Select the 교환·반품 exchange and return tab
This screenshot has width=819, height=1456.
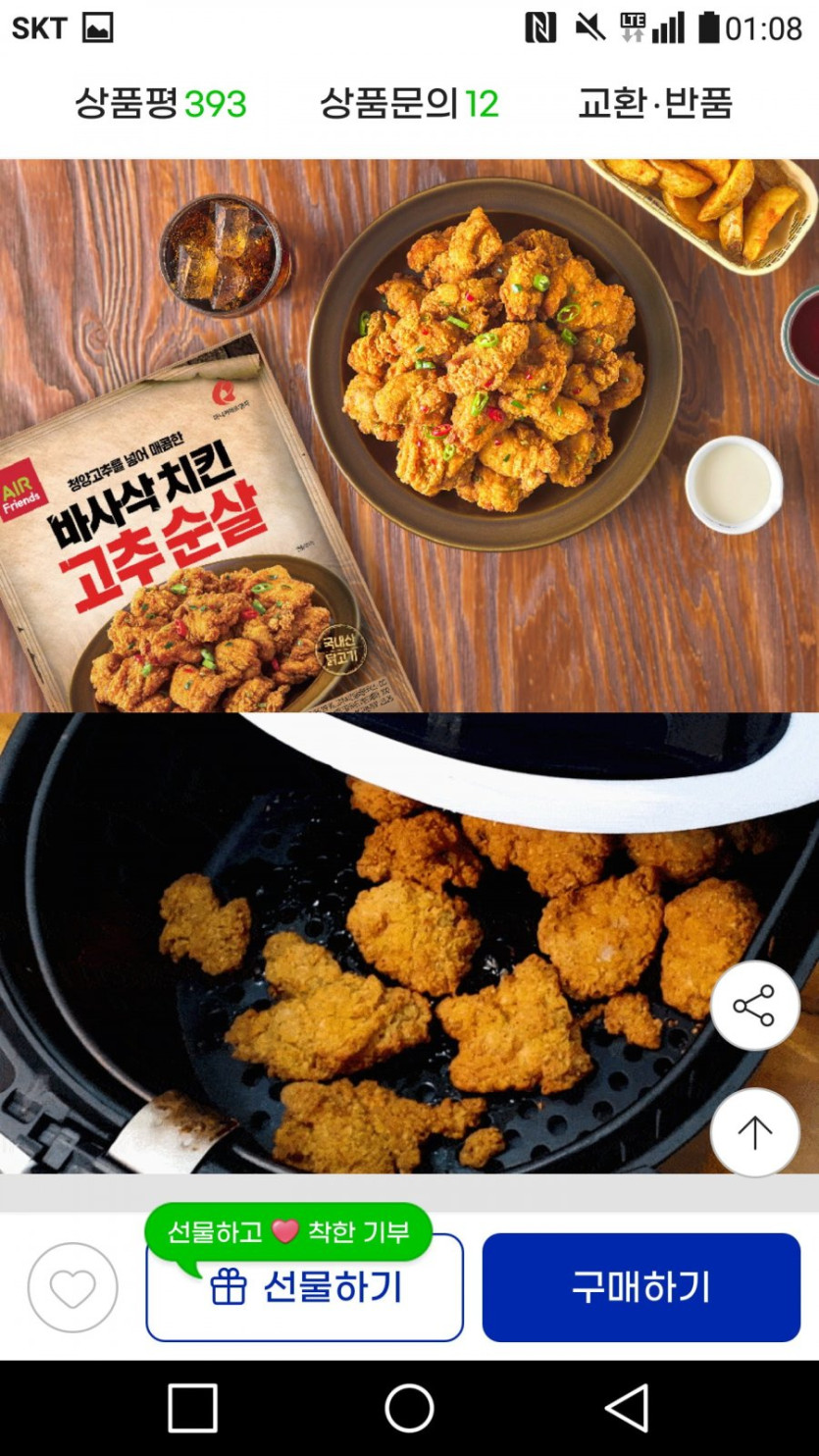coord(654,104)
